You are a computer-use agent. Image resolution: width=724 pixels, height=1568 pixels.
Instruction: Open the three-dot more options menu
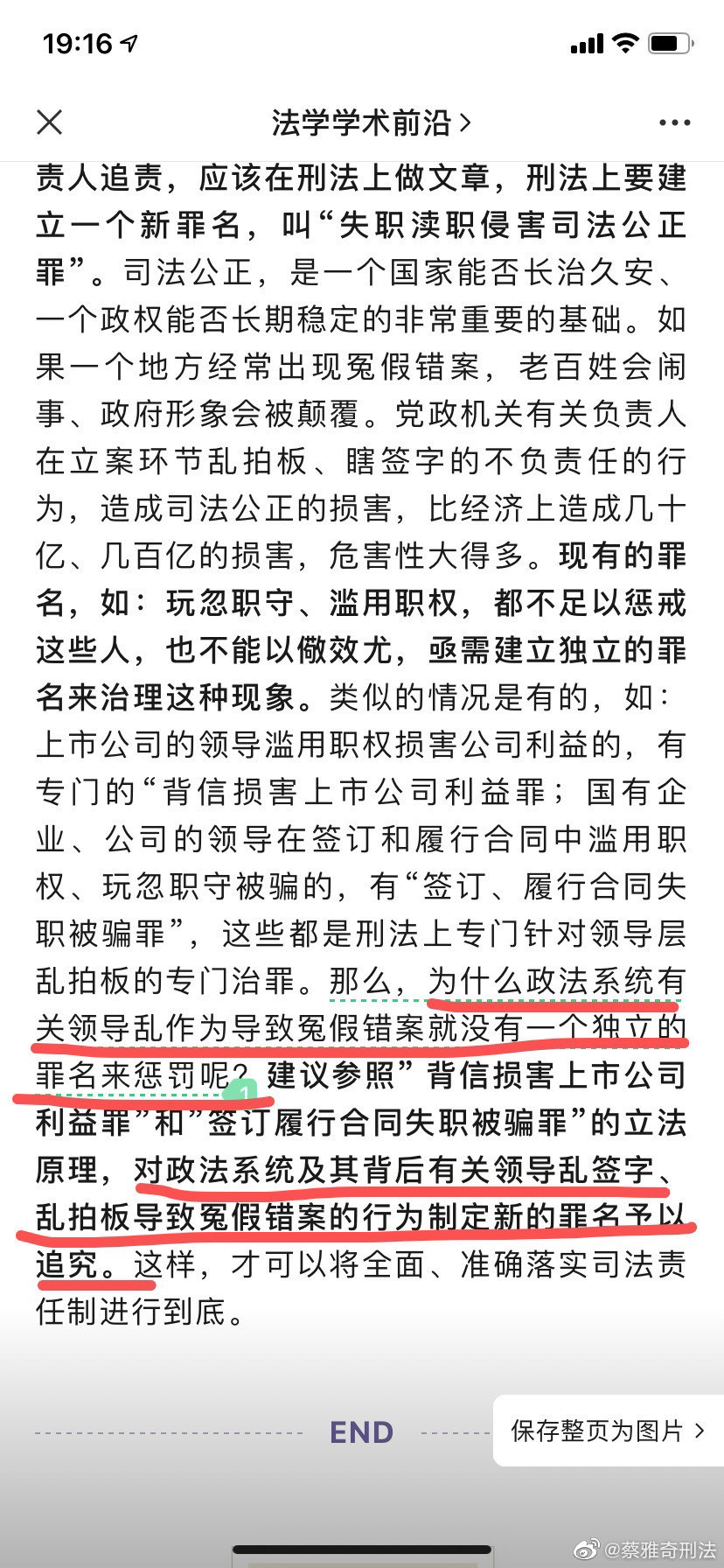(674, 122)
